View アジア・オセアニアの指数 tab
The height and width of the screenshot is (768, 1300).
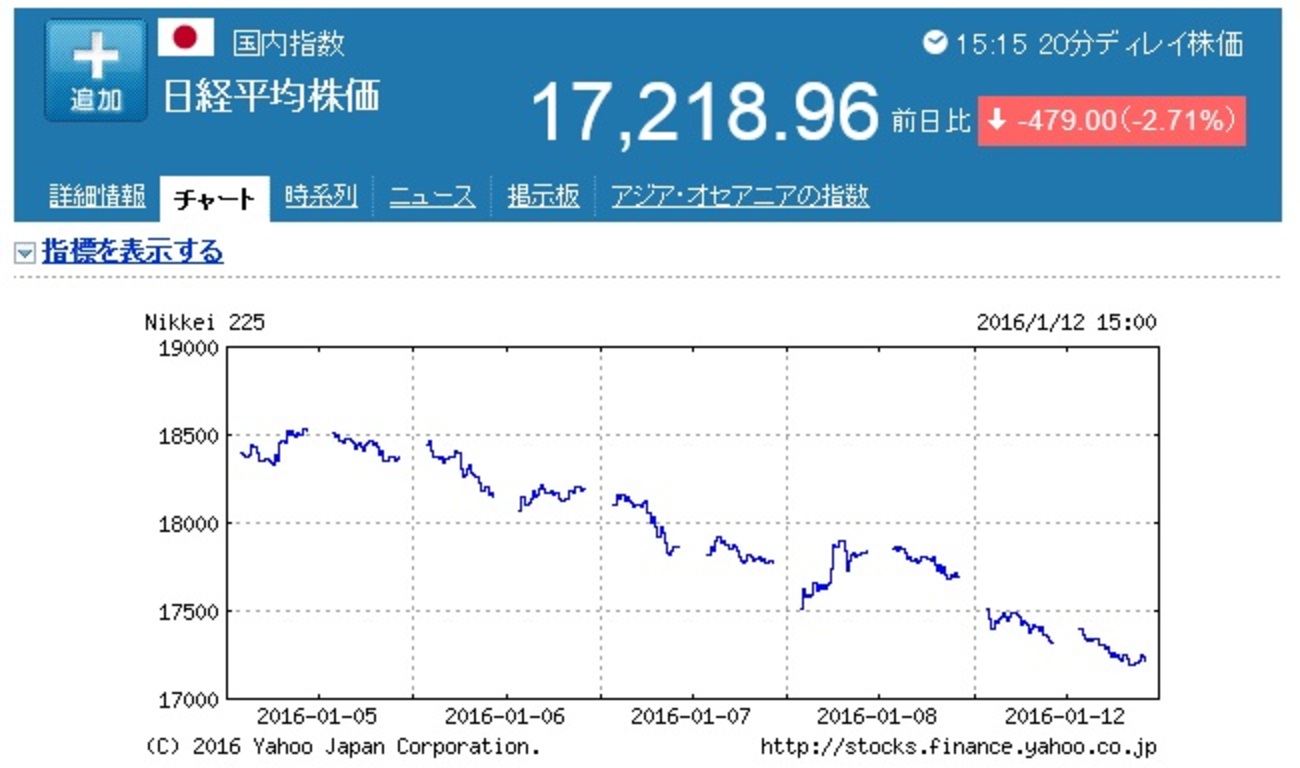point(740,196)
